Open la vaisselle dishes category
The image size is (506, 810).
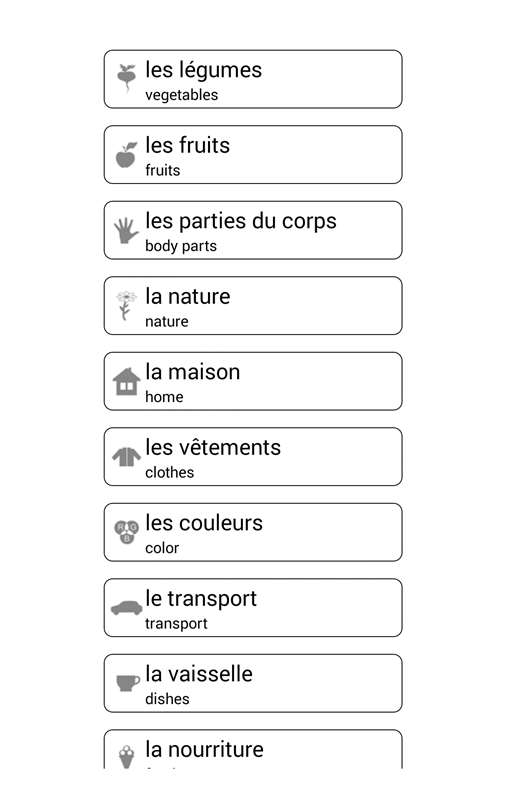click(x=253, y=683)
